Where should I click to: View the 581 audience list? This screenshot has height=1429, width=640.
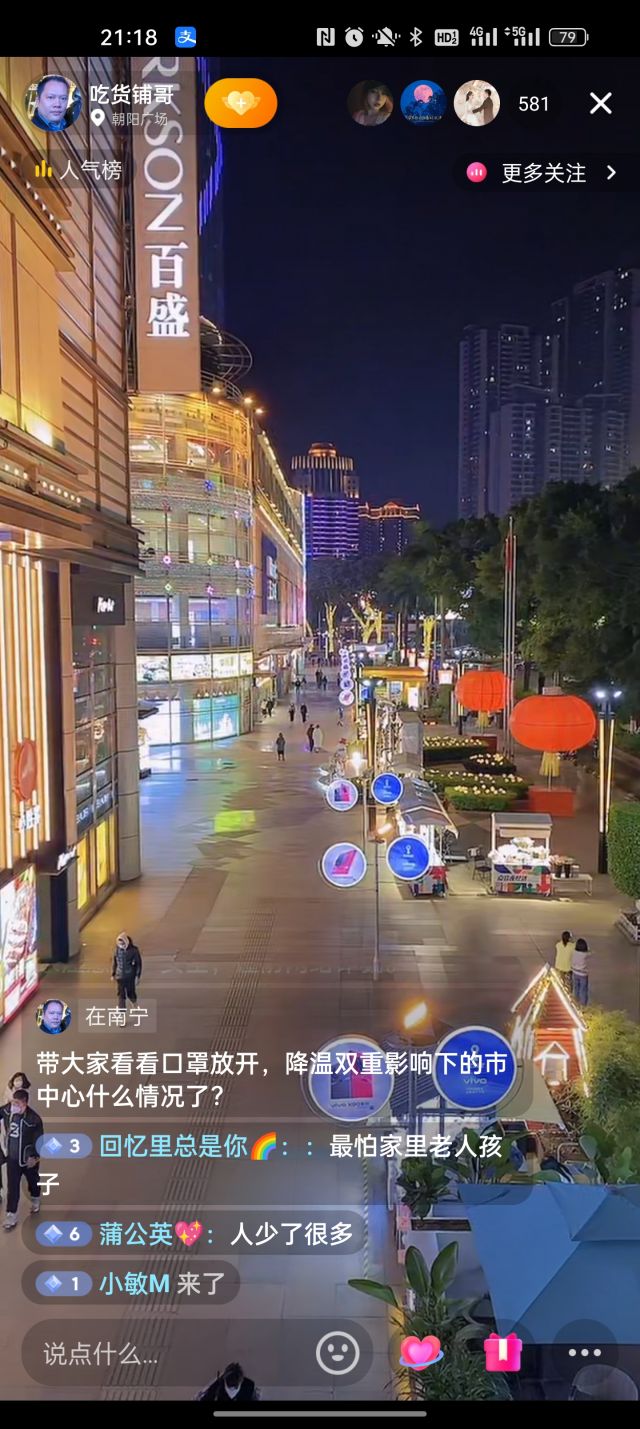pyautogui.click(x=533, y=103)
